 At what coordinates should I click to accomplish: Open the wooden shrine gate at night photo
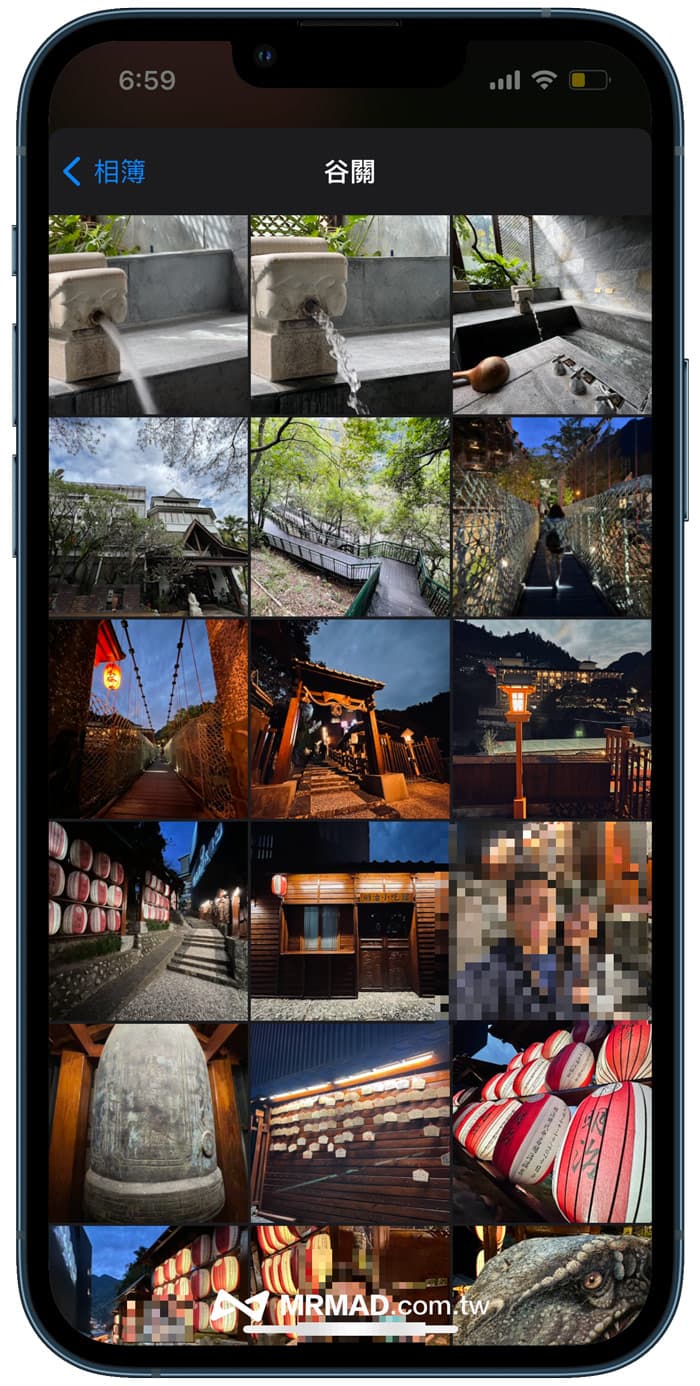pyautogui.click(x=349, y=719)
